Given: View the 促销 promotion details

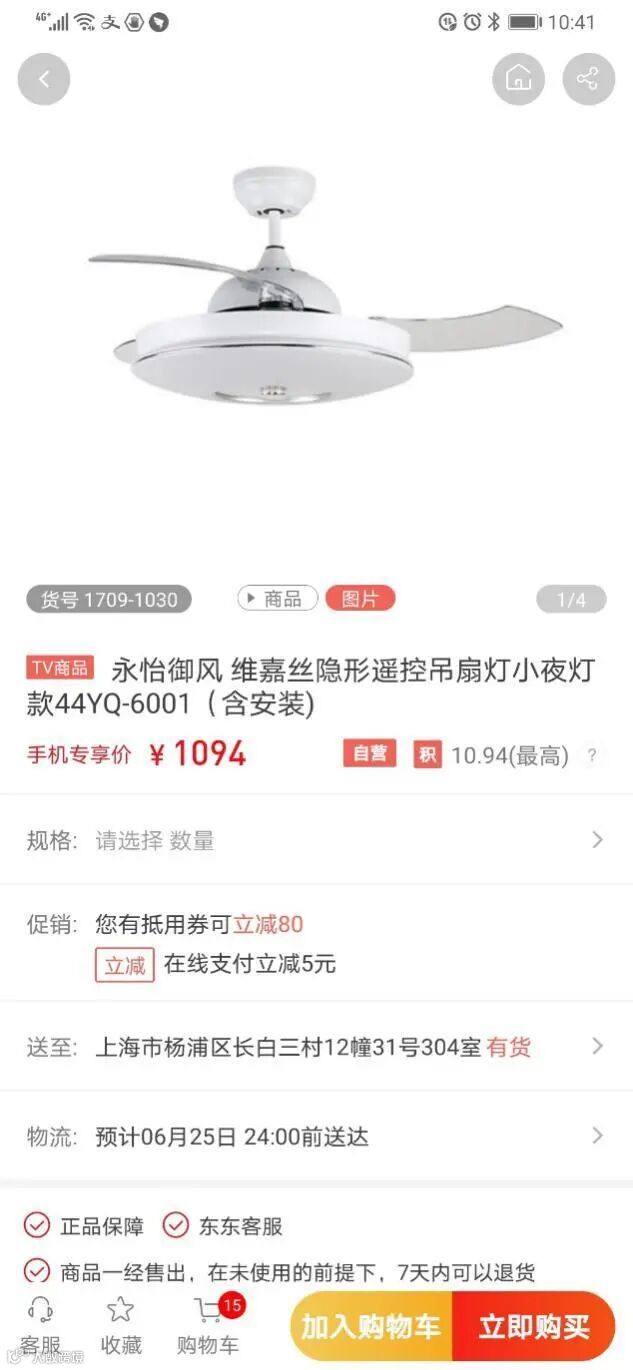Looking at the screenshot, I should (x=316, y=943).
